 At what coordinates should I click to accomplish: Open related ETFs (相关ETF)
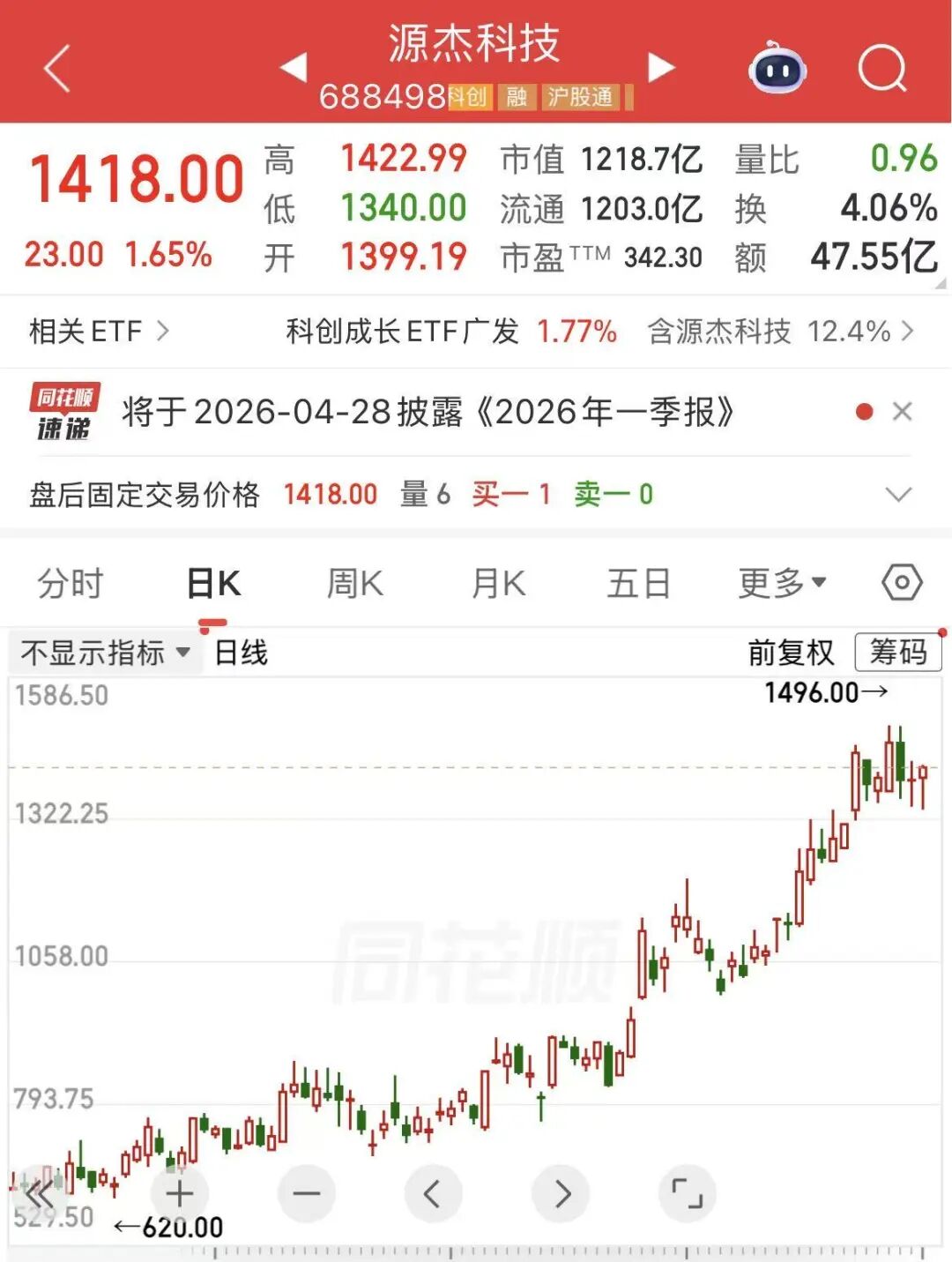pos(99,332)
